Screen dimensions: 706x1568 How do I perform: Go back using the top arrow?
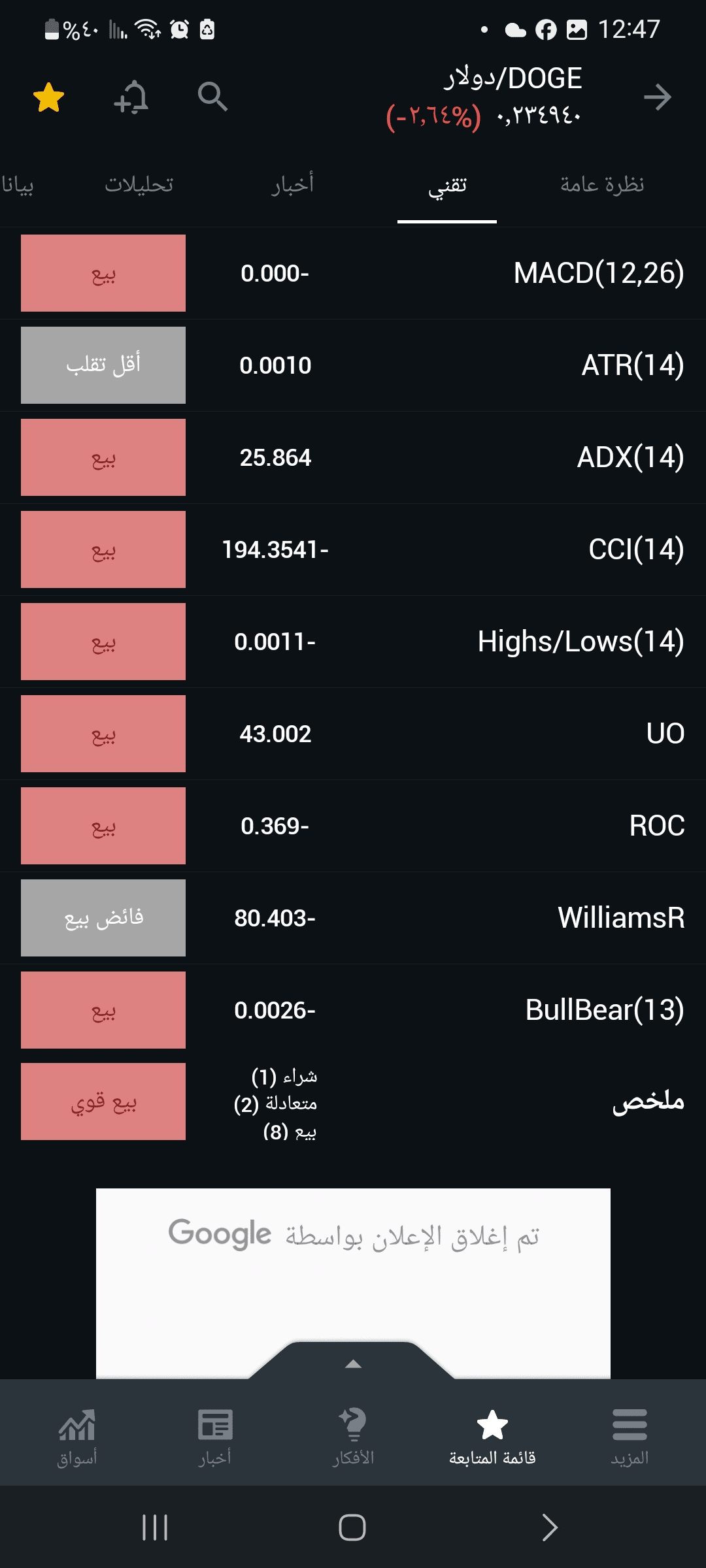click(x=657, y=97)
